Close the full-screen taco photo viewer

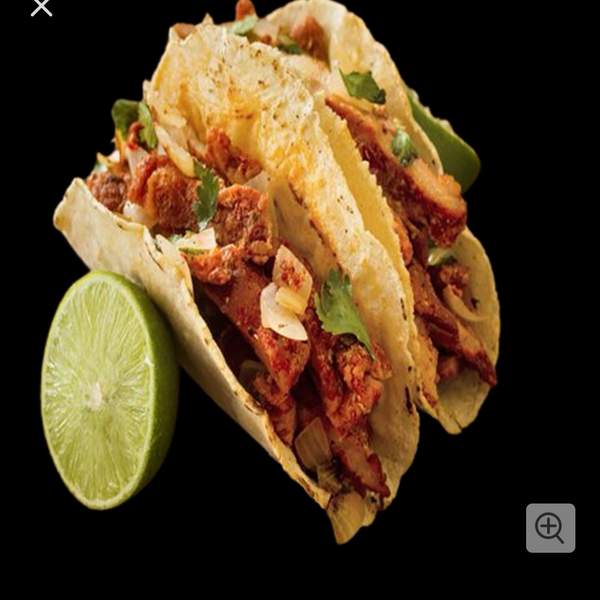pyautogui.click(x=41, y=8)
